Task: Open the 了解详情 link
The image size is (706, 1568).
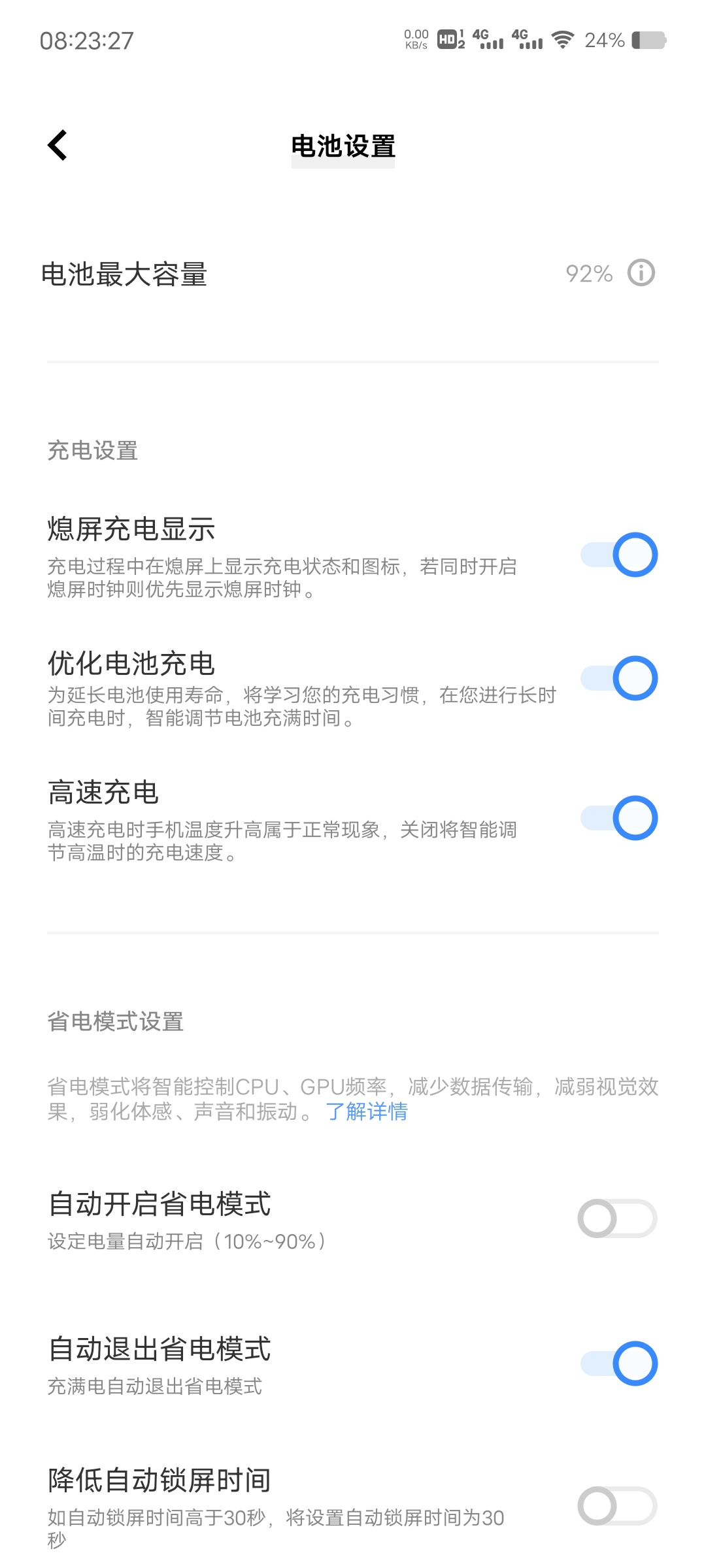Action: click(367, 1111)
